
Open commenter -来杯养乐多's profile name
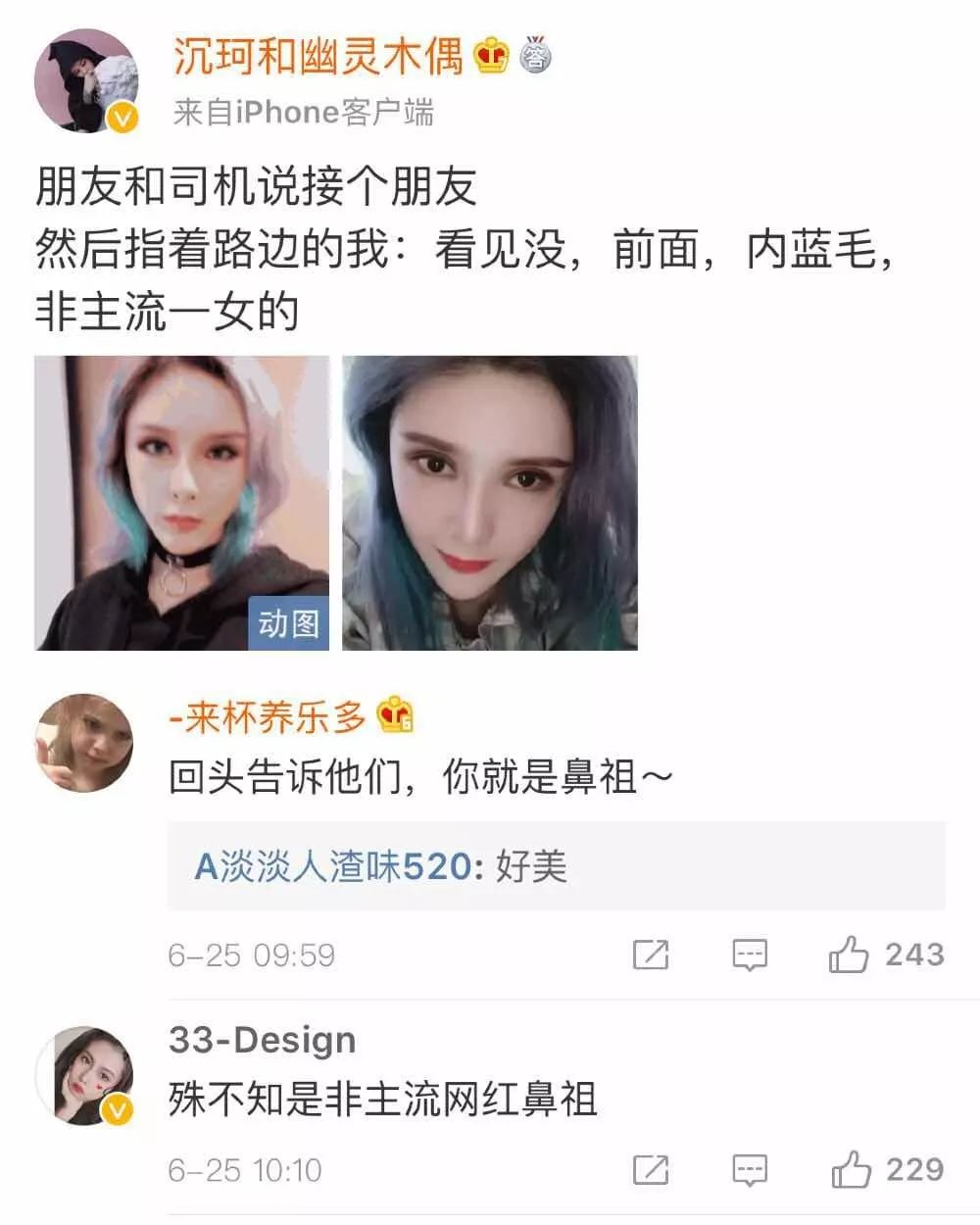(x=267, y=718)
